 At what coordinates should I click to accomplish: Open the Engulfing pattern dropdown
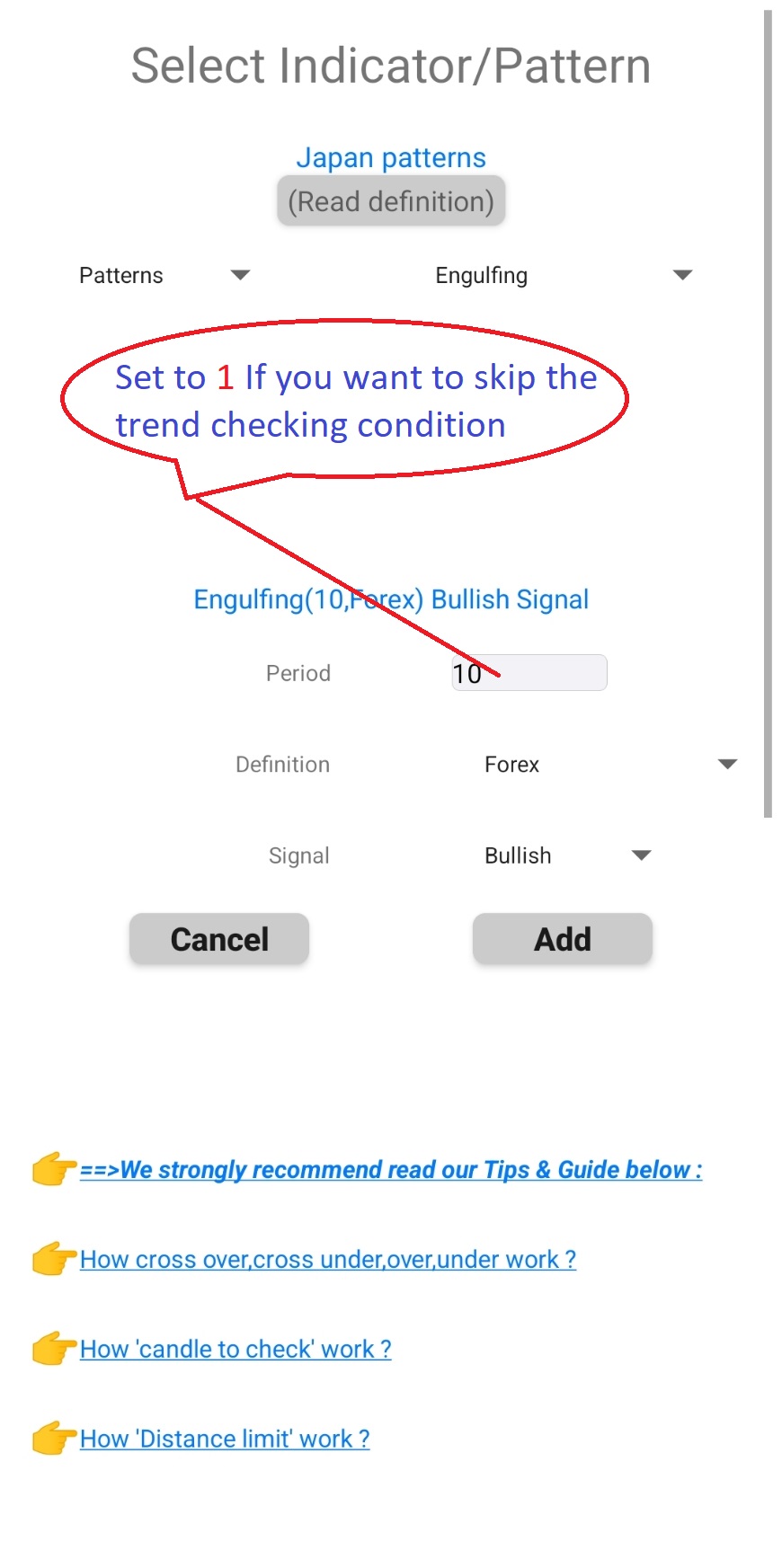563,275
